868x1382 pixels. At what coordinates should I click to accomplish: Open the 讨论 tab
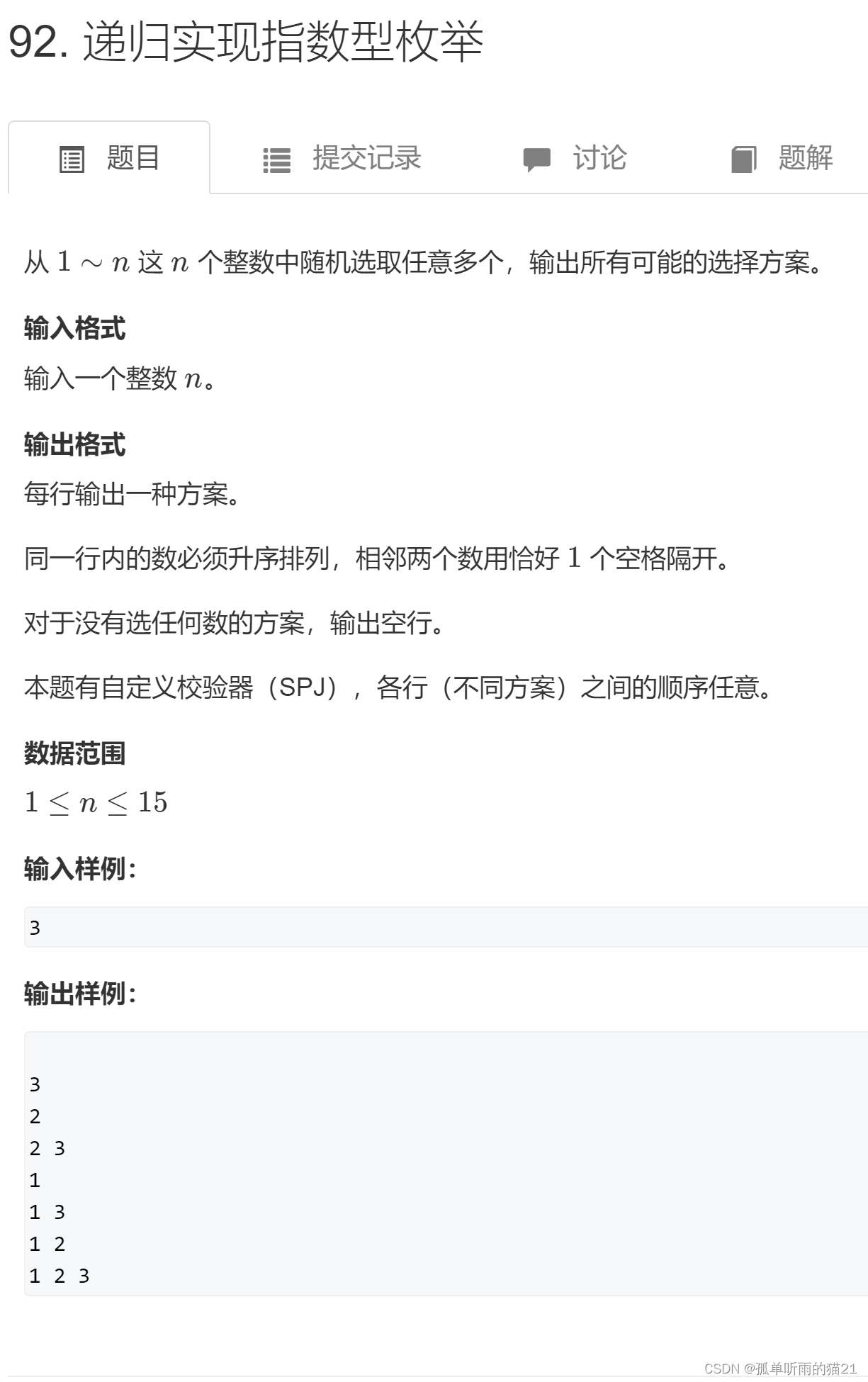point(575,158)
